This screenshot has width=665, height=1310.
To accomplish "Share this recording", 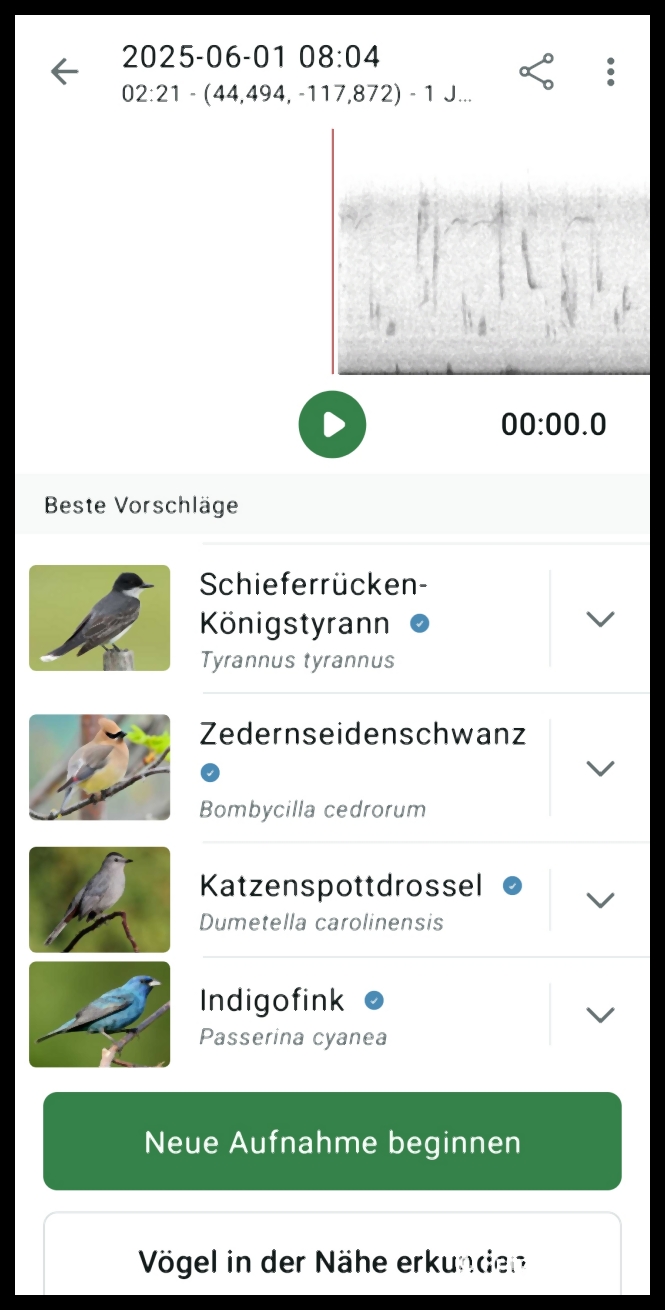I will (536, 71).
